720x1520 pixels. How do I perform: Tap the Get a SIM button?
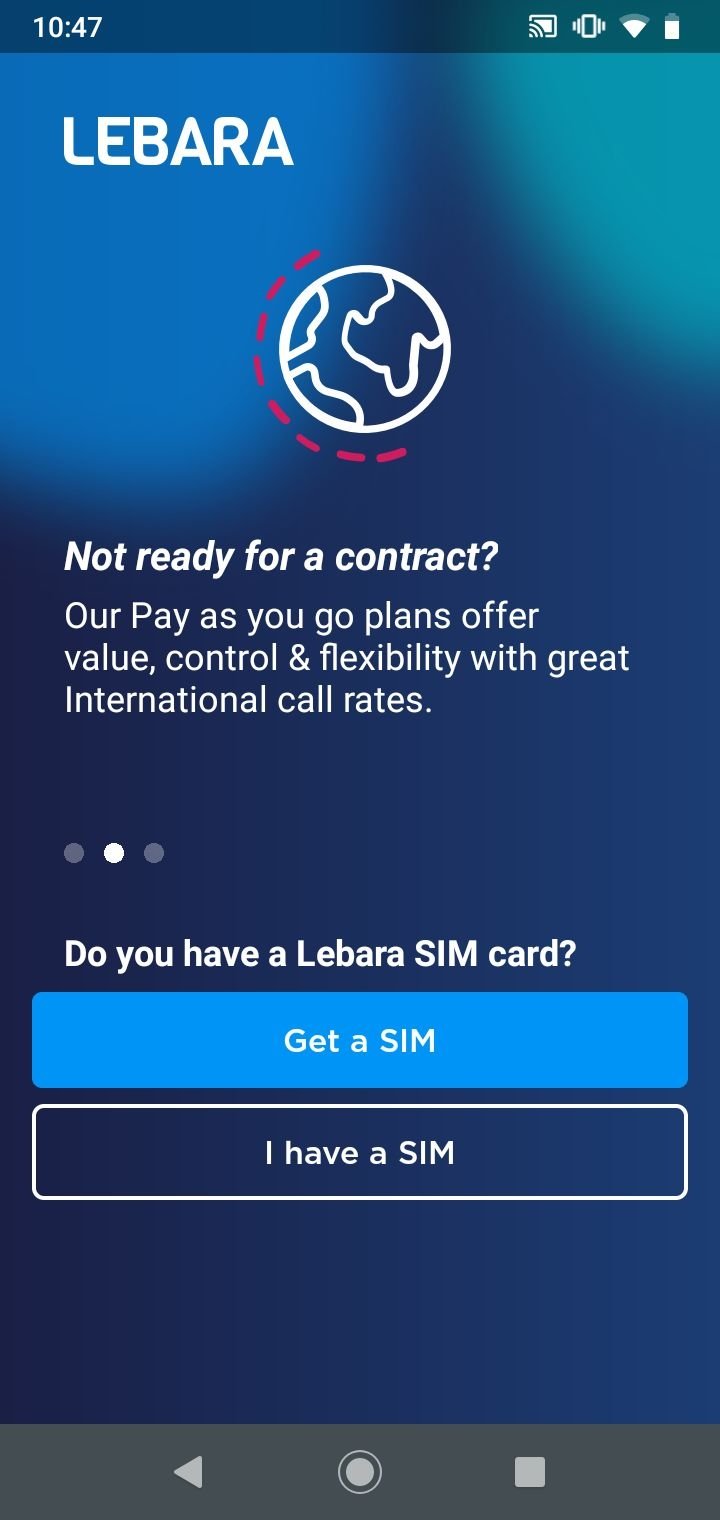(x=360, y=1040)
